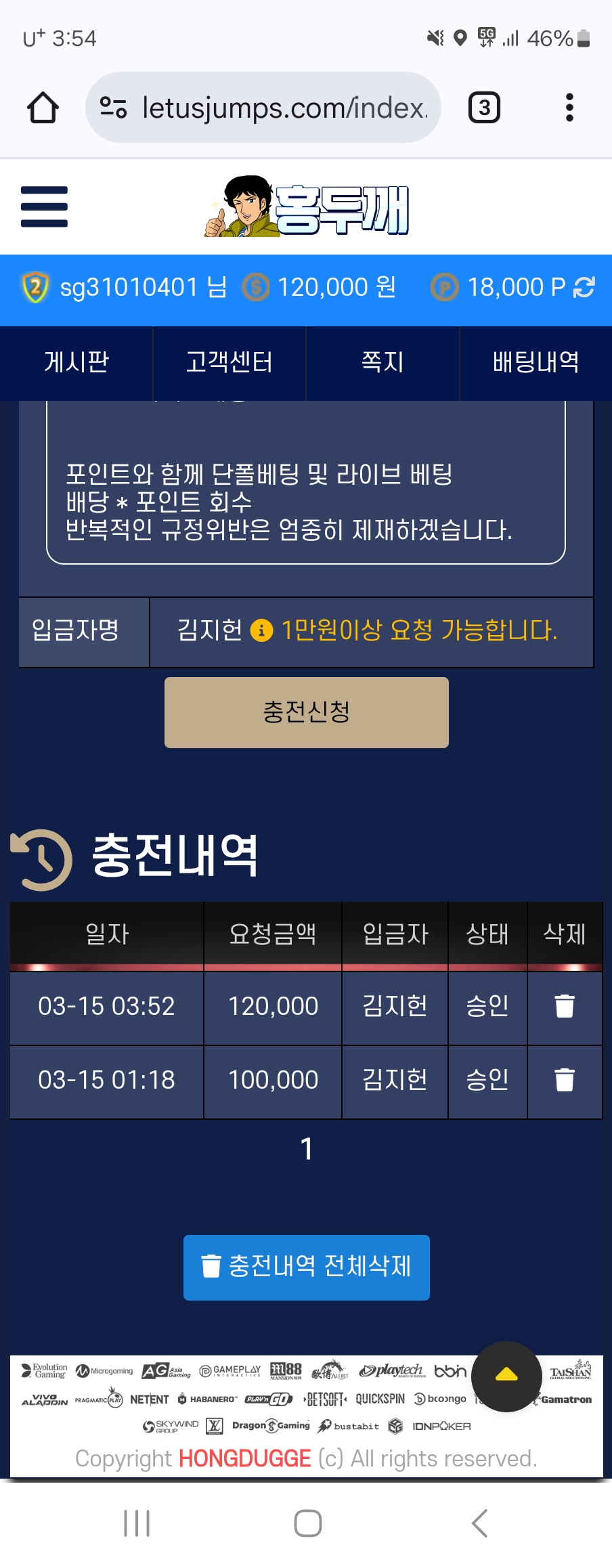Open the browser overflow menu
This screenshot has height=1568, width=612.
569,108
